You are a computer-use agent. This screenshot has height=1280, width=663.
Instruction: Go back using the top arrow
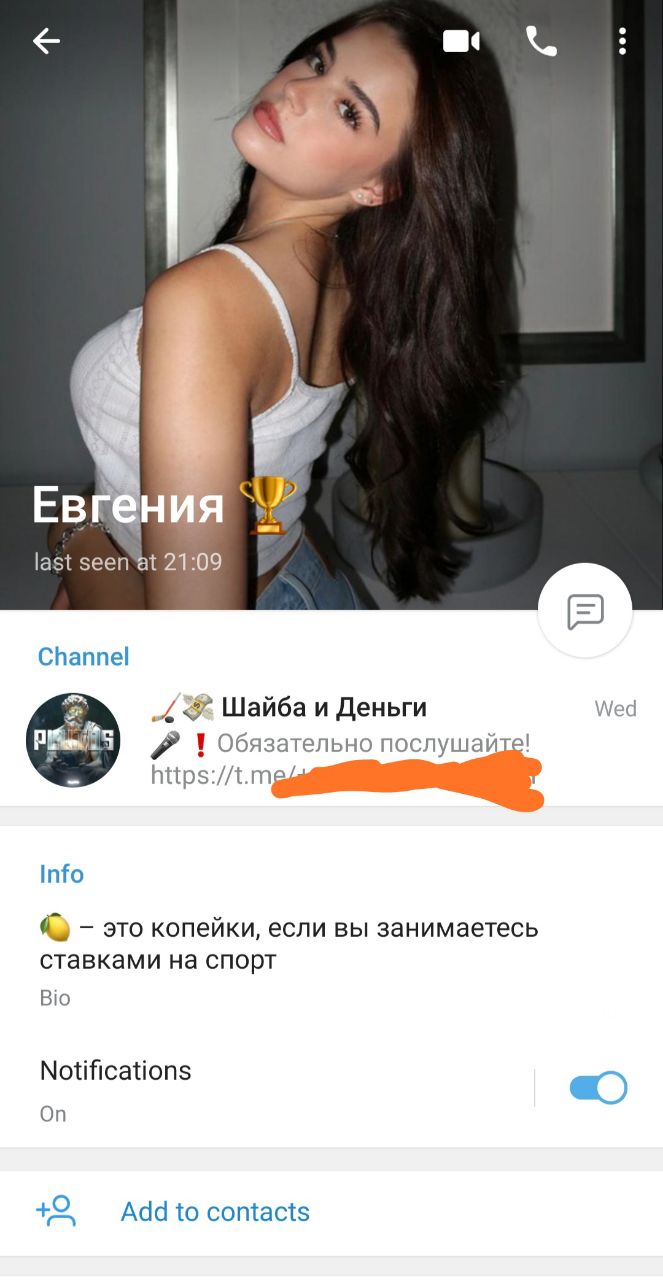46,41
